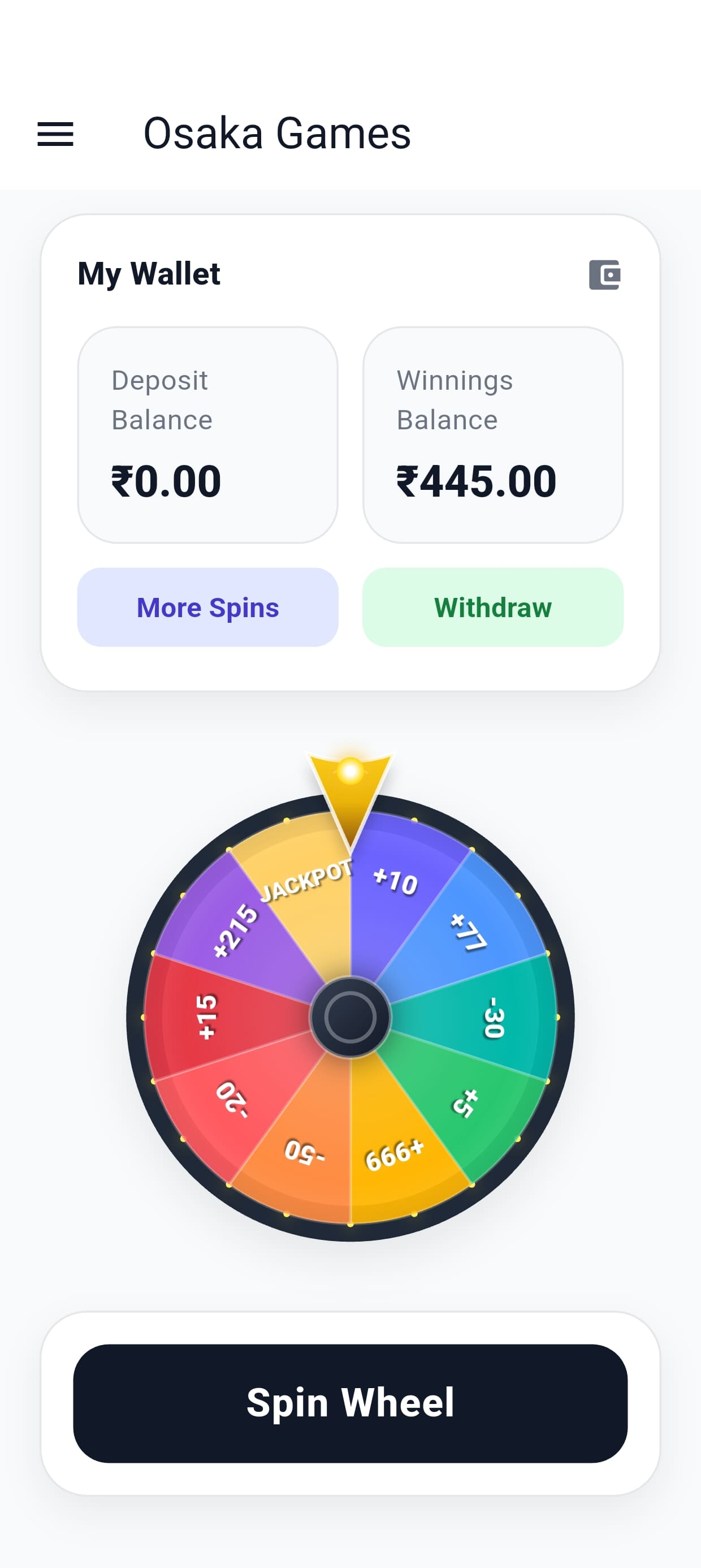The image size is (701, 1568).
Task: Withdraw the winnings balance
Action: click(x=493, y=608)
